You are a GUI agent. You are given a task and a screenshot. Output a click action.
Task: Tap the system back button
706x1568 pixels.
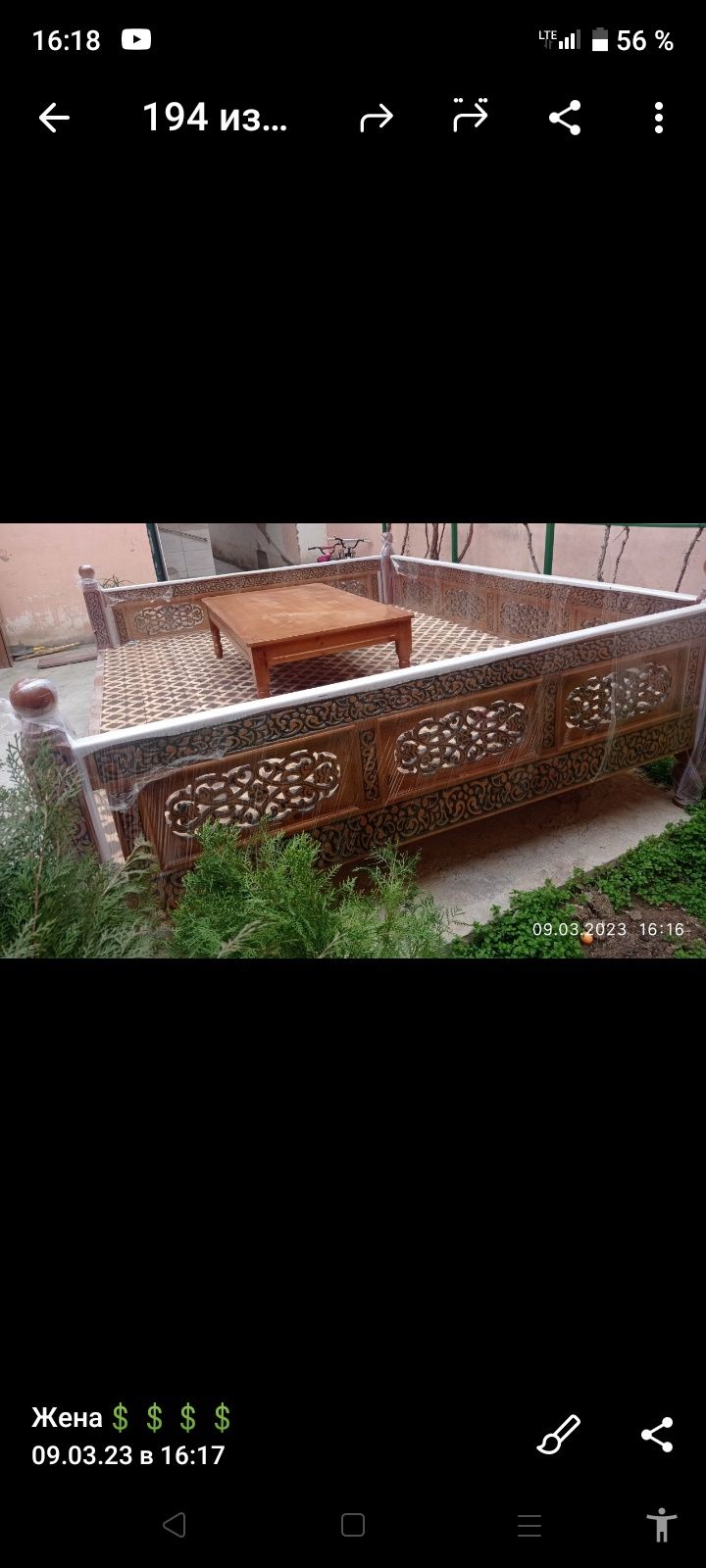coord(175,1525)
